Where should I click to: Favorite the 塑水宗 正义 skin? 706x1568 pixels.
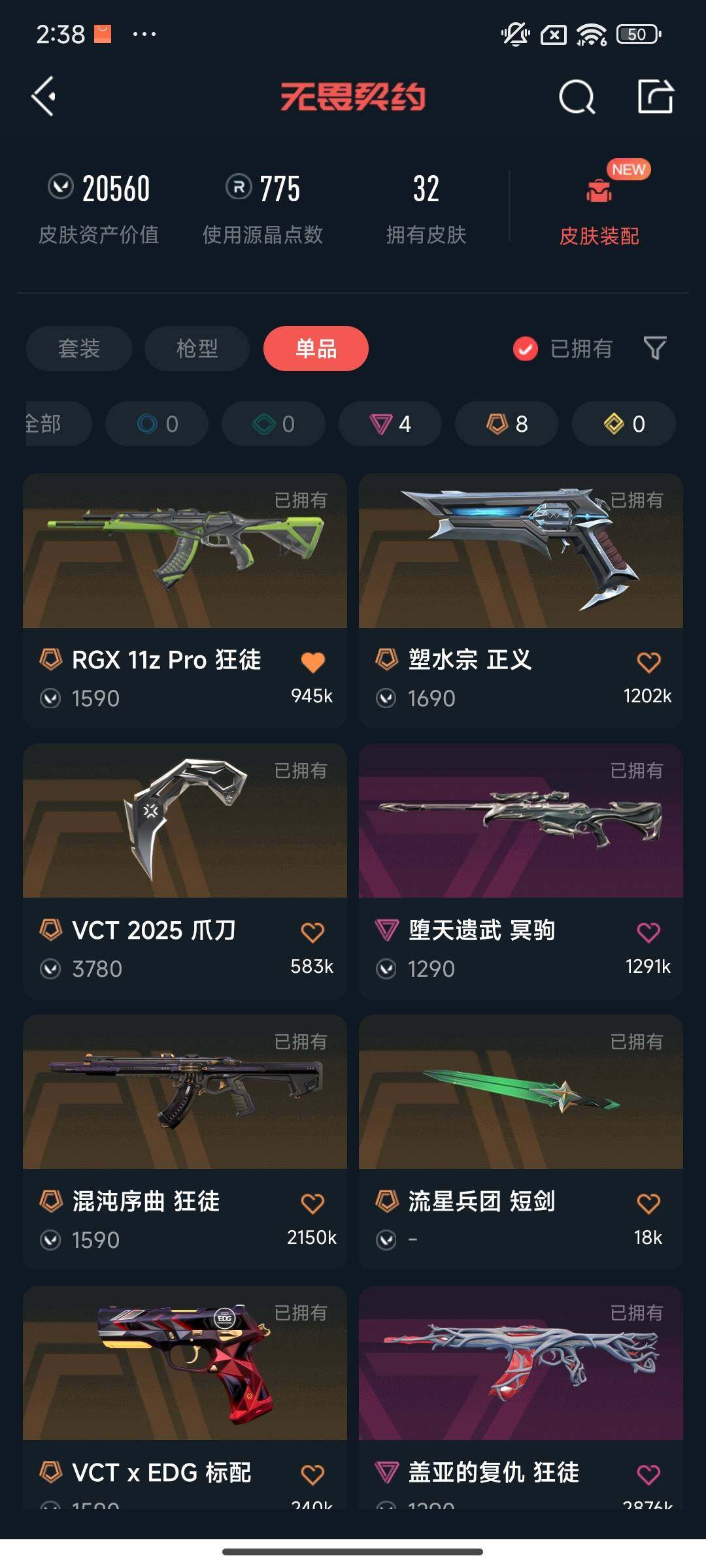coord(649,661)
